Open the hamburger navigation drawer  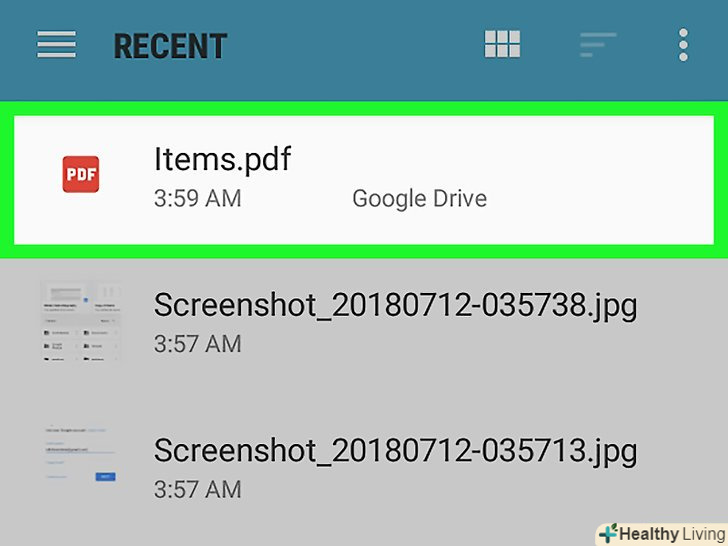pos(57,44)
